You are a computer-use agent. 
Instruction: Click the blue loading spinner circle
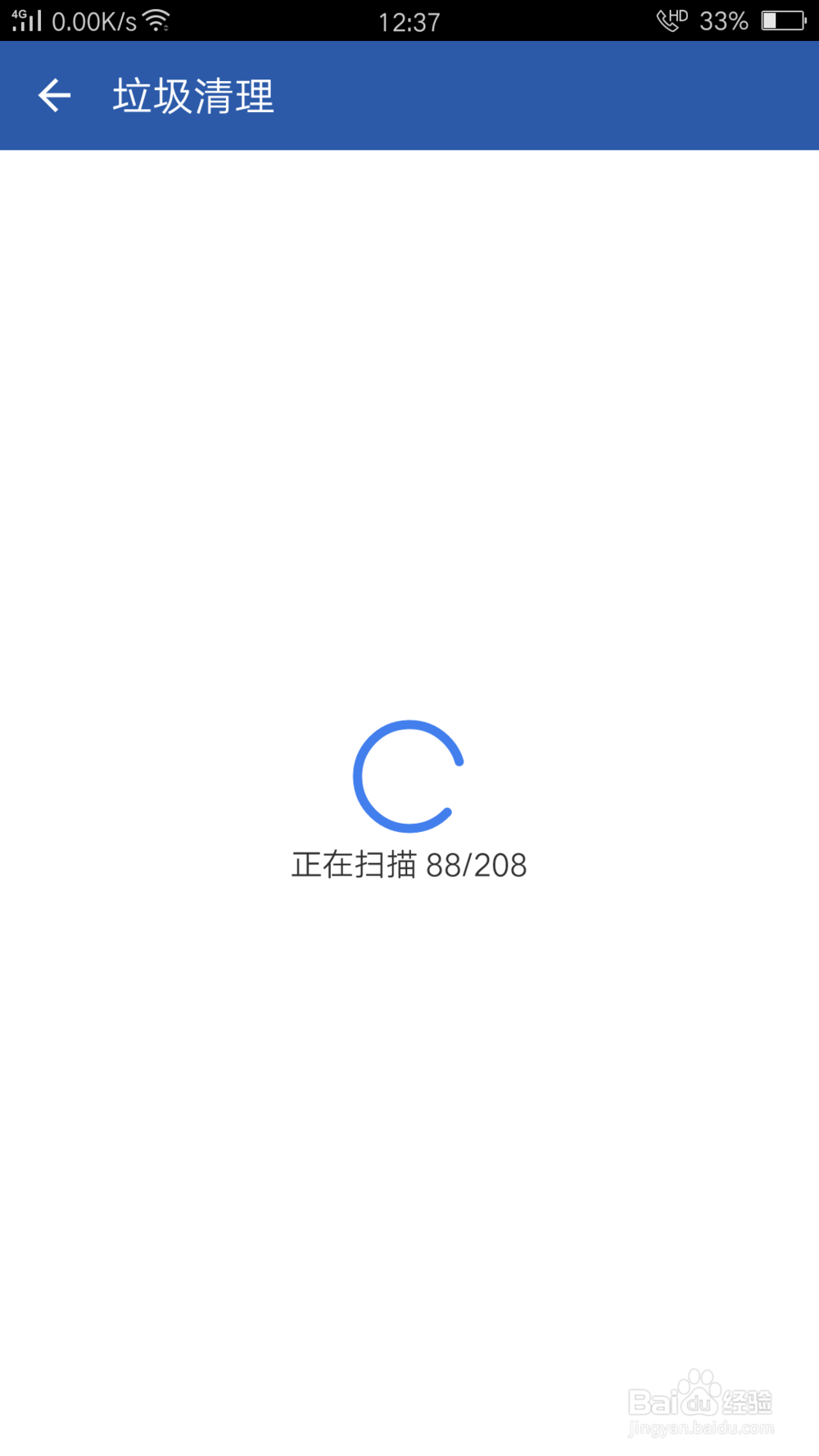409,775
